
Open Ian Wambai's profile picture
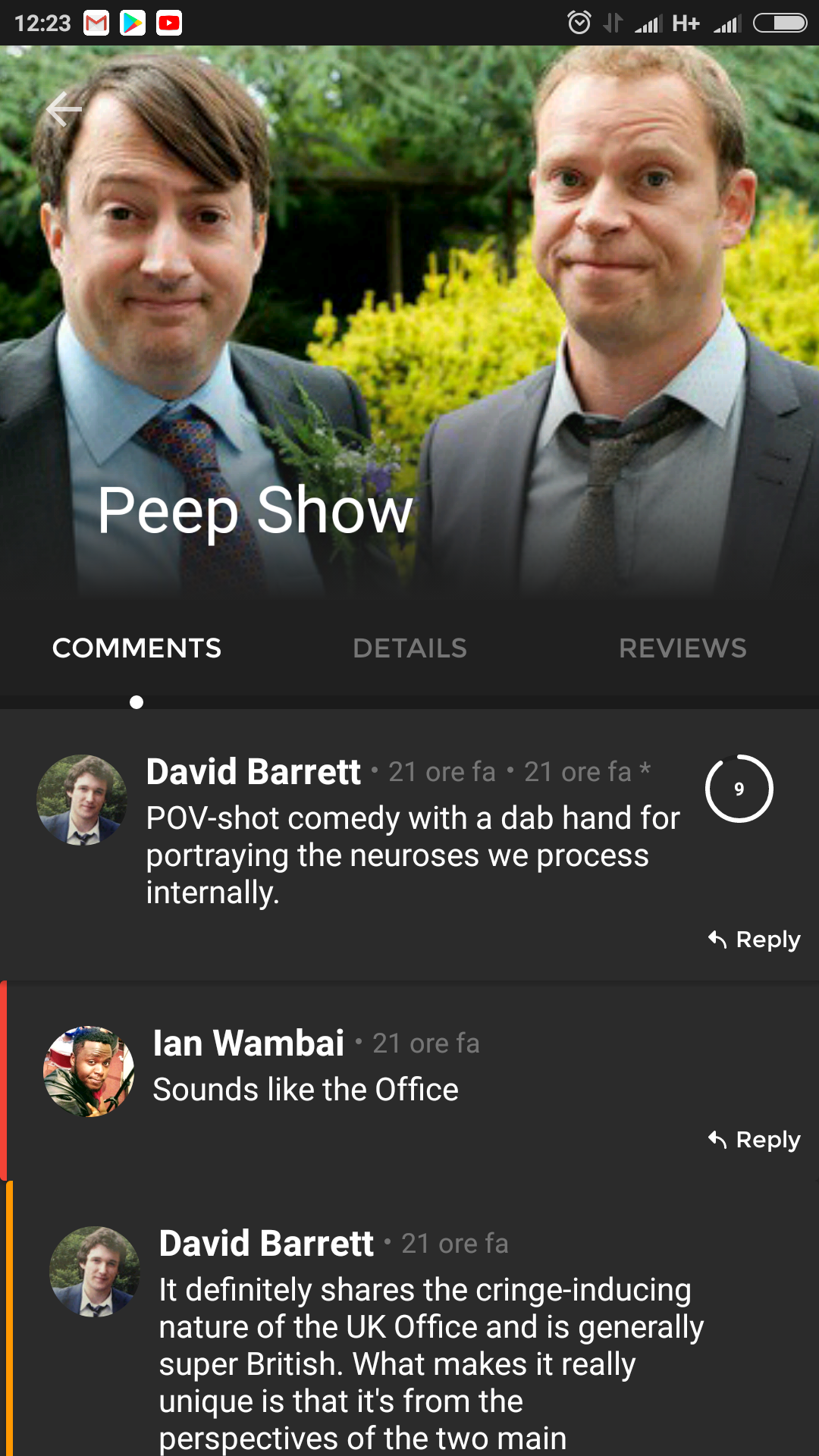click(89, 1072)
